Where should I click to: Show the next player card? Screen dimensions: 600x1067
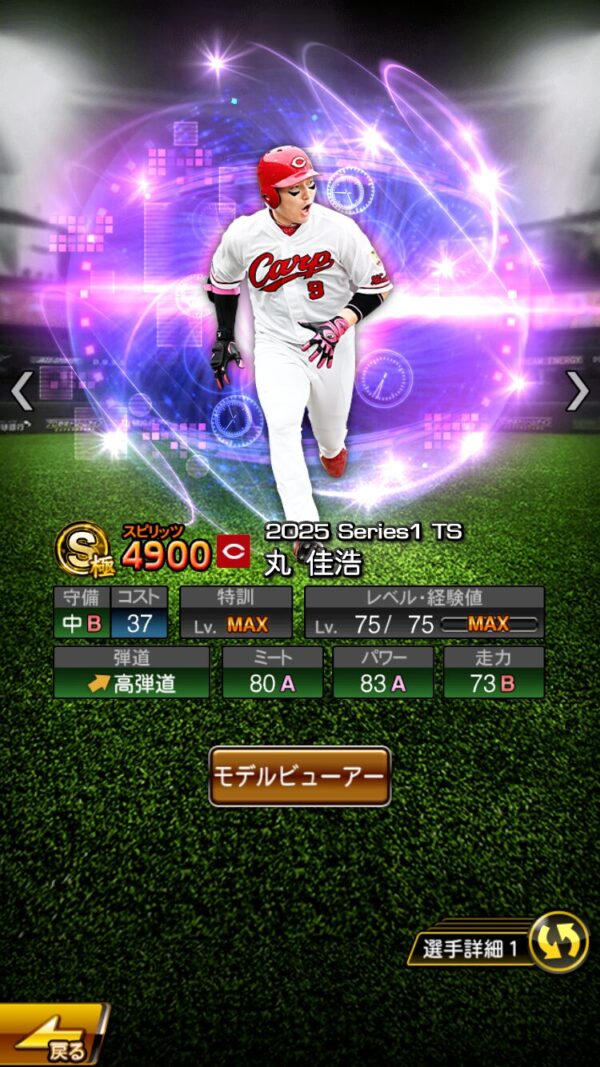click(578, 392)
